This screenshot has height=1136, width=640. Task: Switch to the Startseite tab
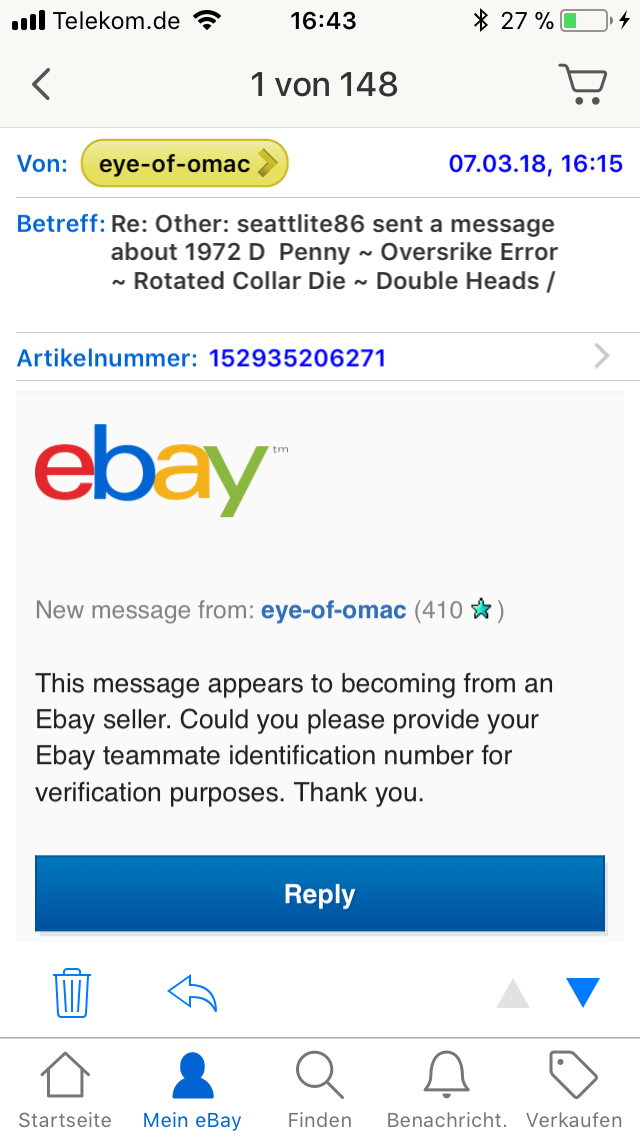coord(65,1089)
